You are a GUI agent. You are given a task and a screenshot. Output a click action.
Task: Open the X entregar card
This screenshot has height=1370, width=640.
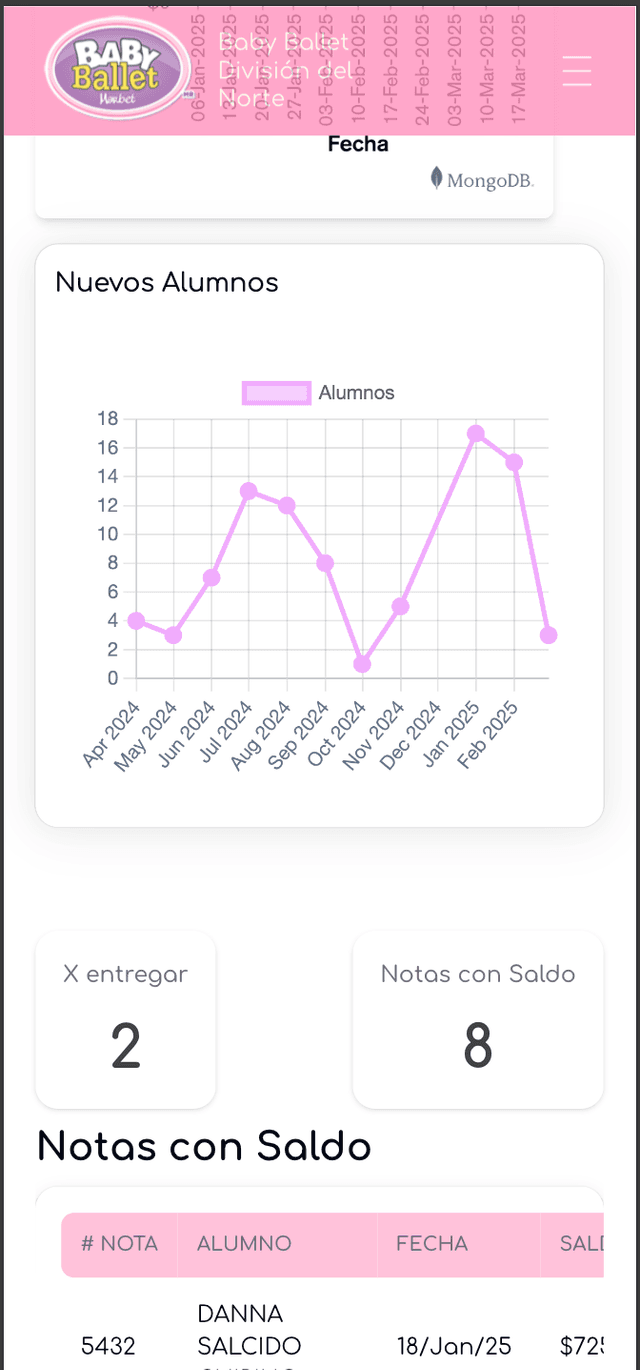[126, 1020]
